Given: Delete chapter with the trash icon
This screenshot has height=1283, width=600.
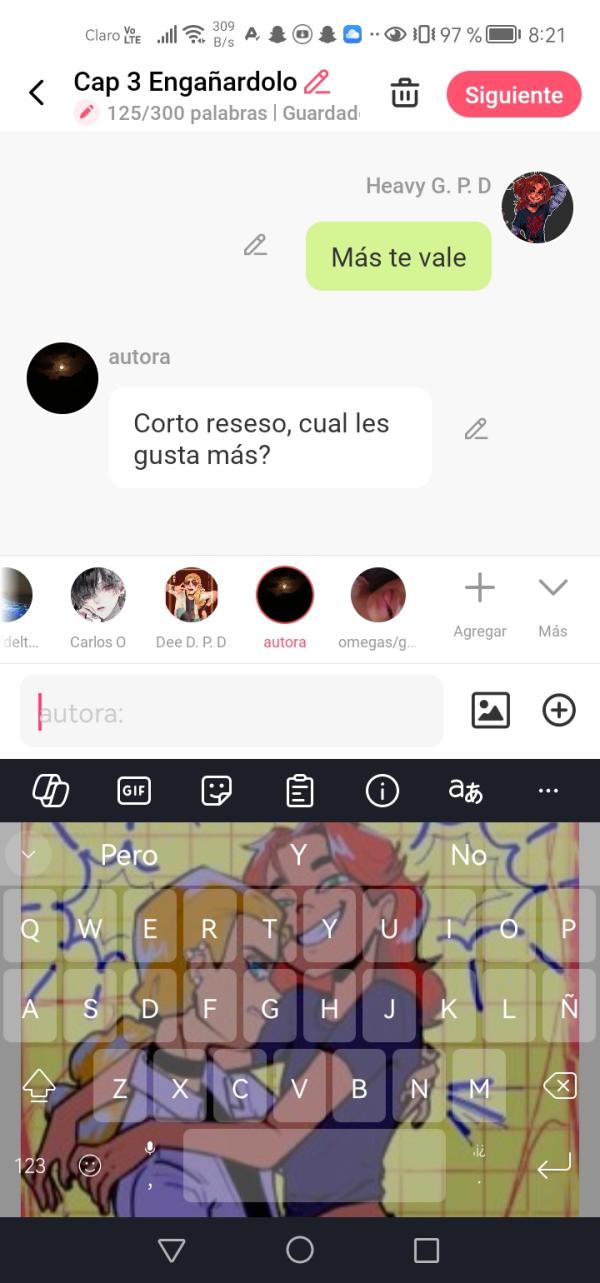Looking at the screenshot, I should click(x=405, y=93).
